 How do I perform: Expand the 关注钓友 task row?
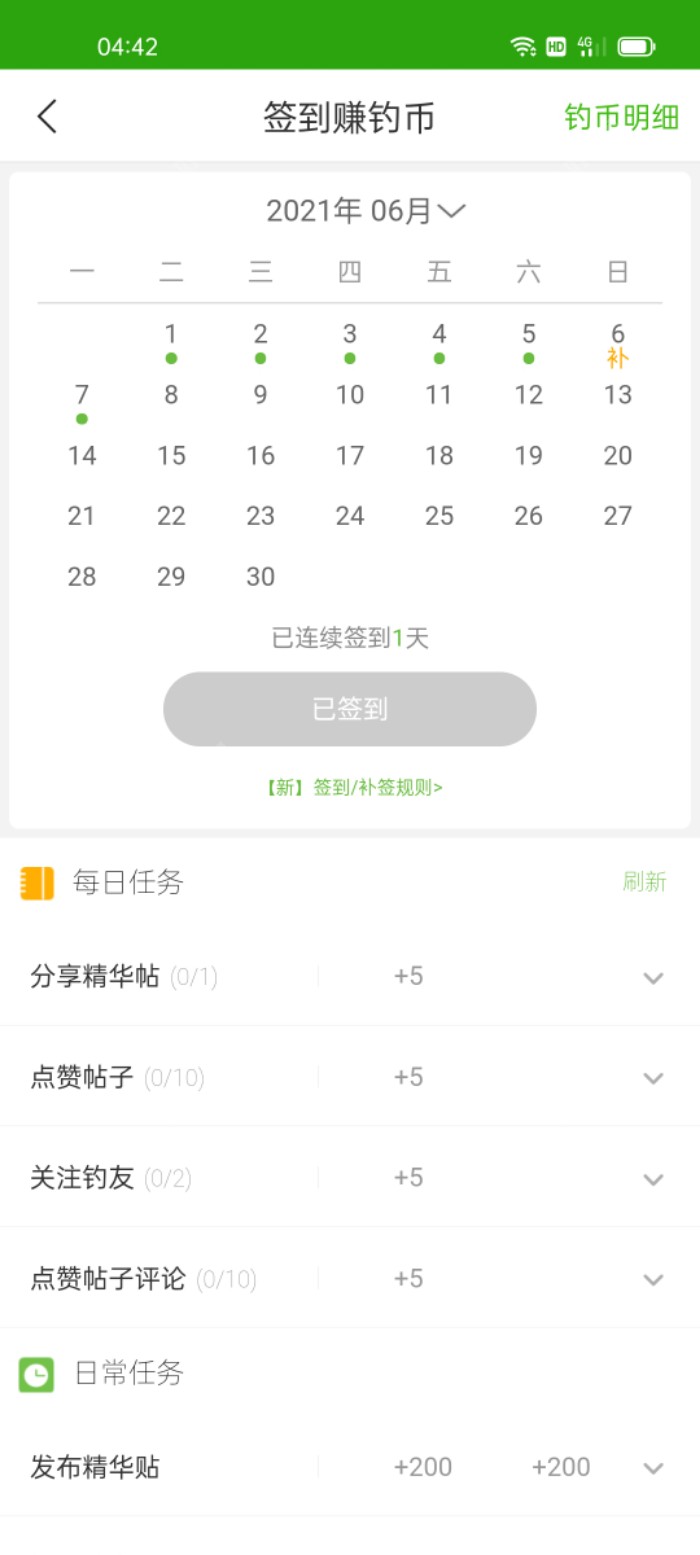(x=653, y=1179)
